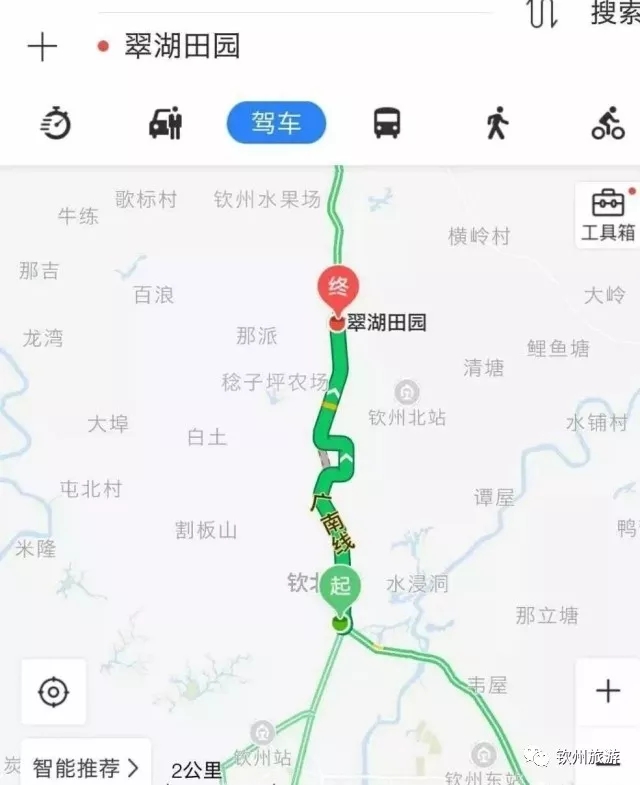Swap start and destination points
The image size is (640, 785).
543,13
